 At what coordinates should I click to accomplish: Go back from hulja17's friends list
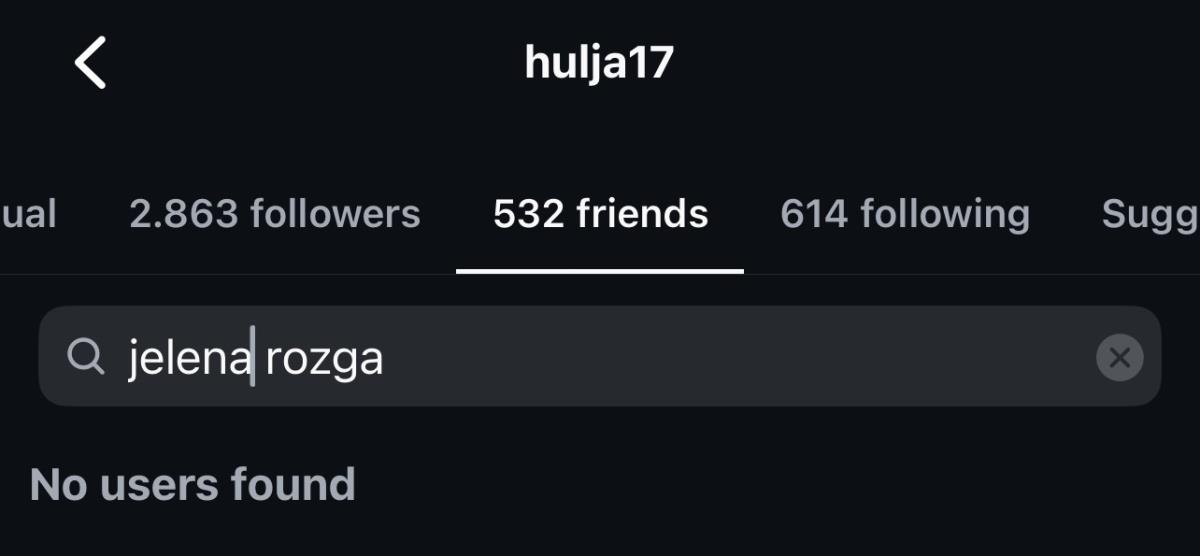[90, 62]
